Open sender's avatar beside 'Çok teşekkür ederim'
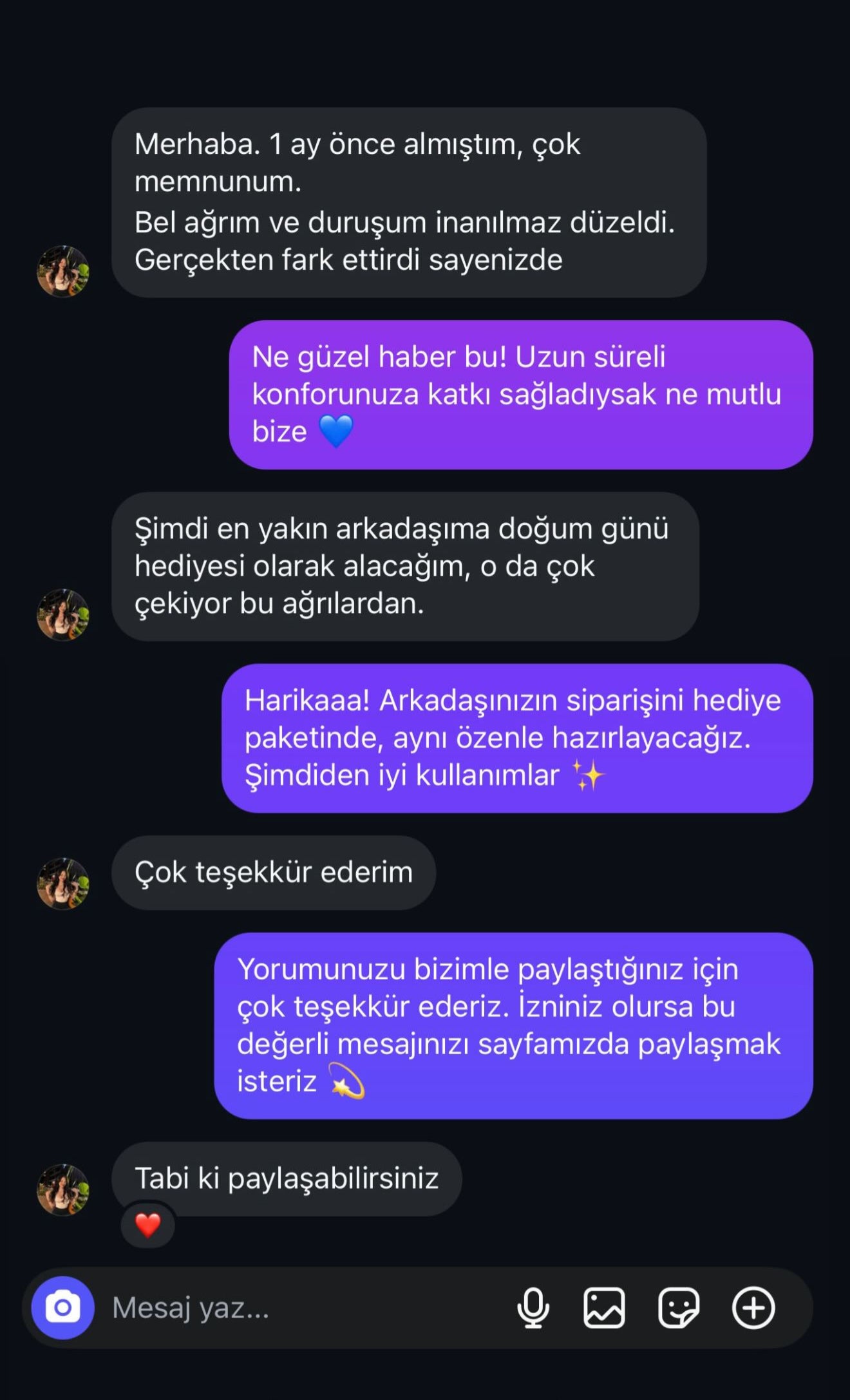The image size is (850, 1400). click(62, 884)
